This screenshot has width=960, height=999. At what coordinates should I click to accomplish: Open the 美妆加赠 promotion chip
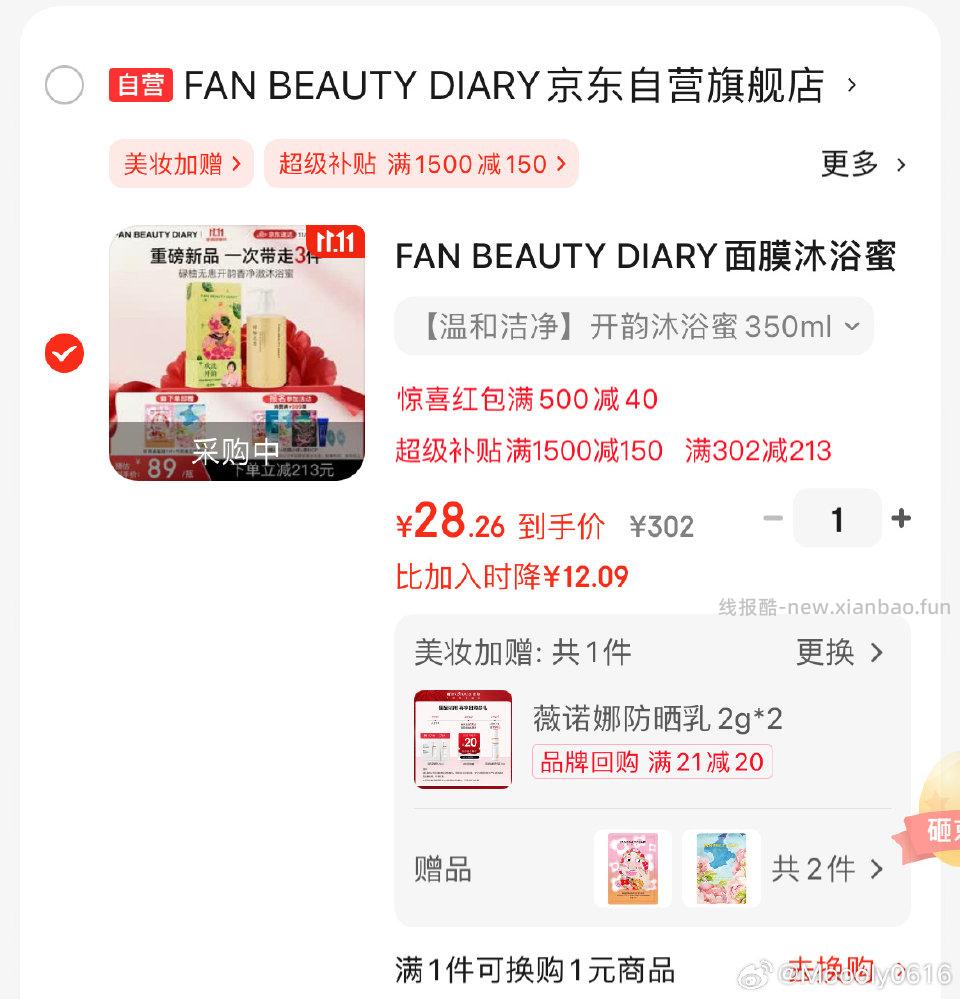coord(181,164)
